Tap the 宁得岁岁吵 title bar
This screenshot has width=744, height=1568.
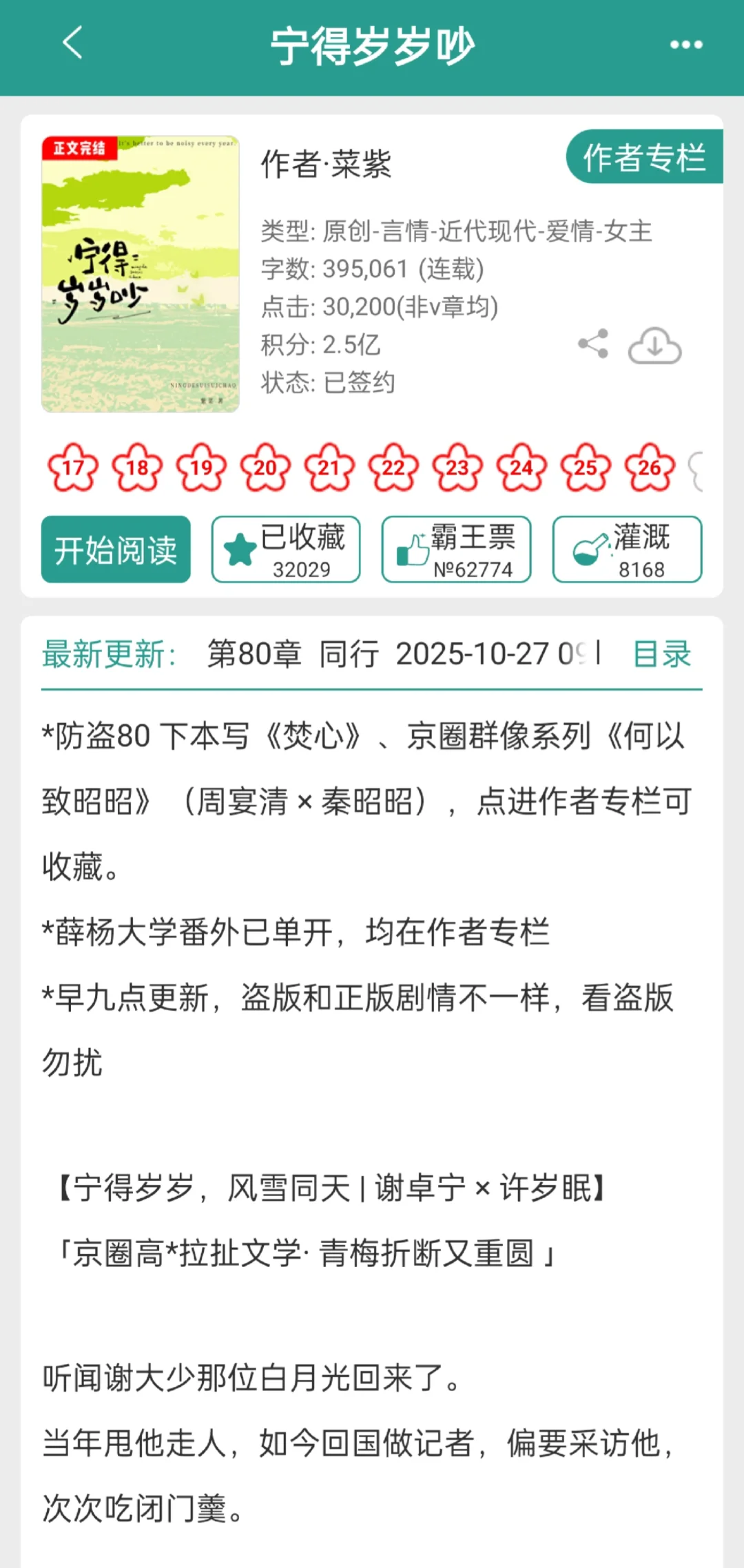(372, 43)
